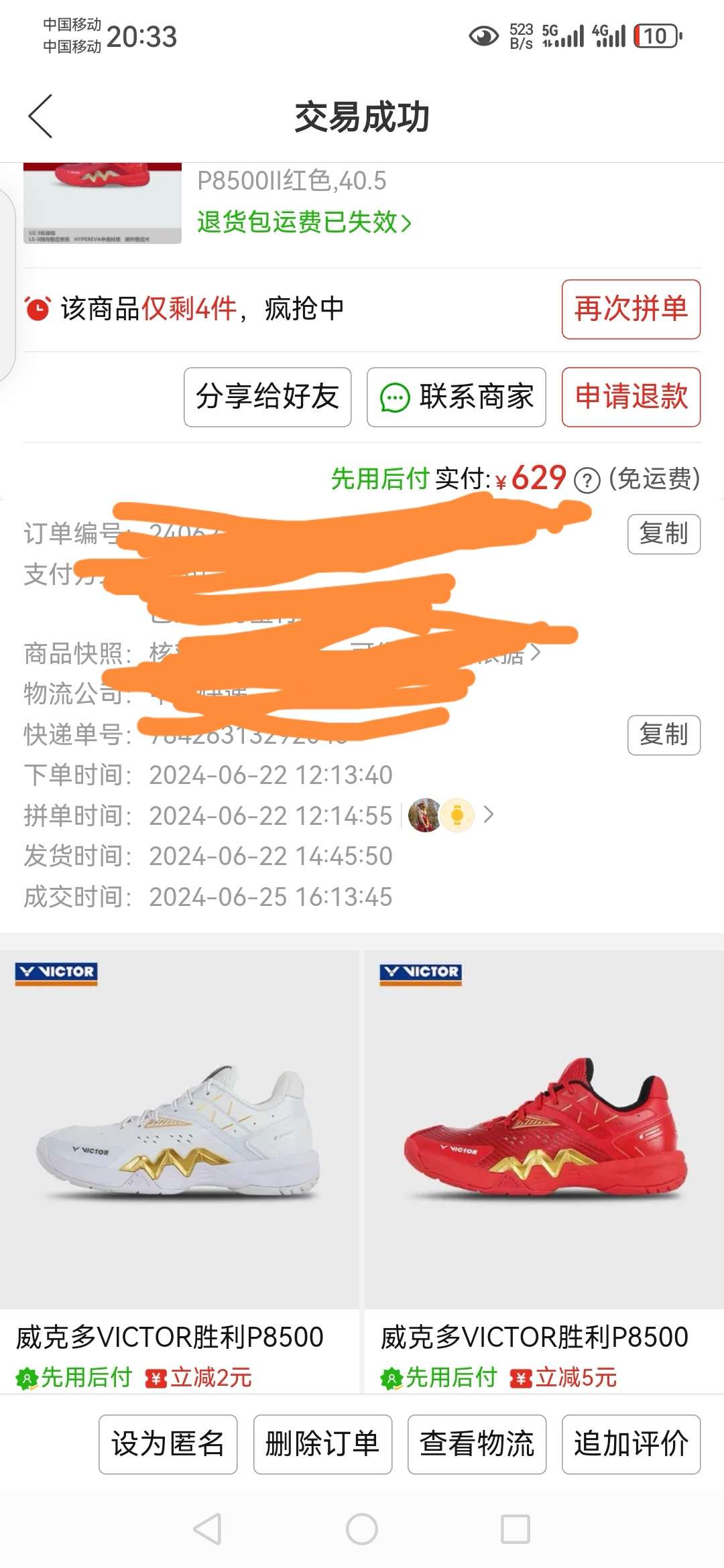The height and width of the screenshot is (1568, 724).
Task: View group members beside 拼单时间
Action: tap(450, 815)
